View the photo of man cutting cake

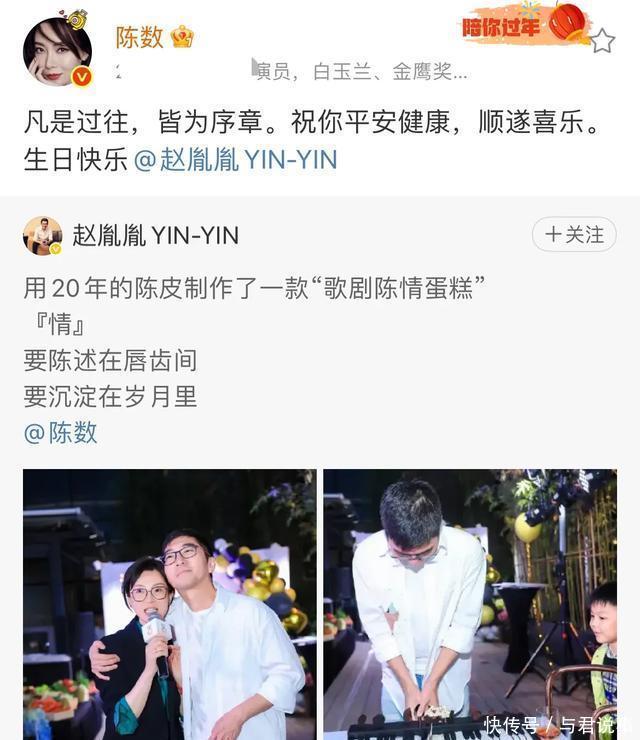[x=469, y=604]
